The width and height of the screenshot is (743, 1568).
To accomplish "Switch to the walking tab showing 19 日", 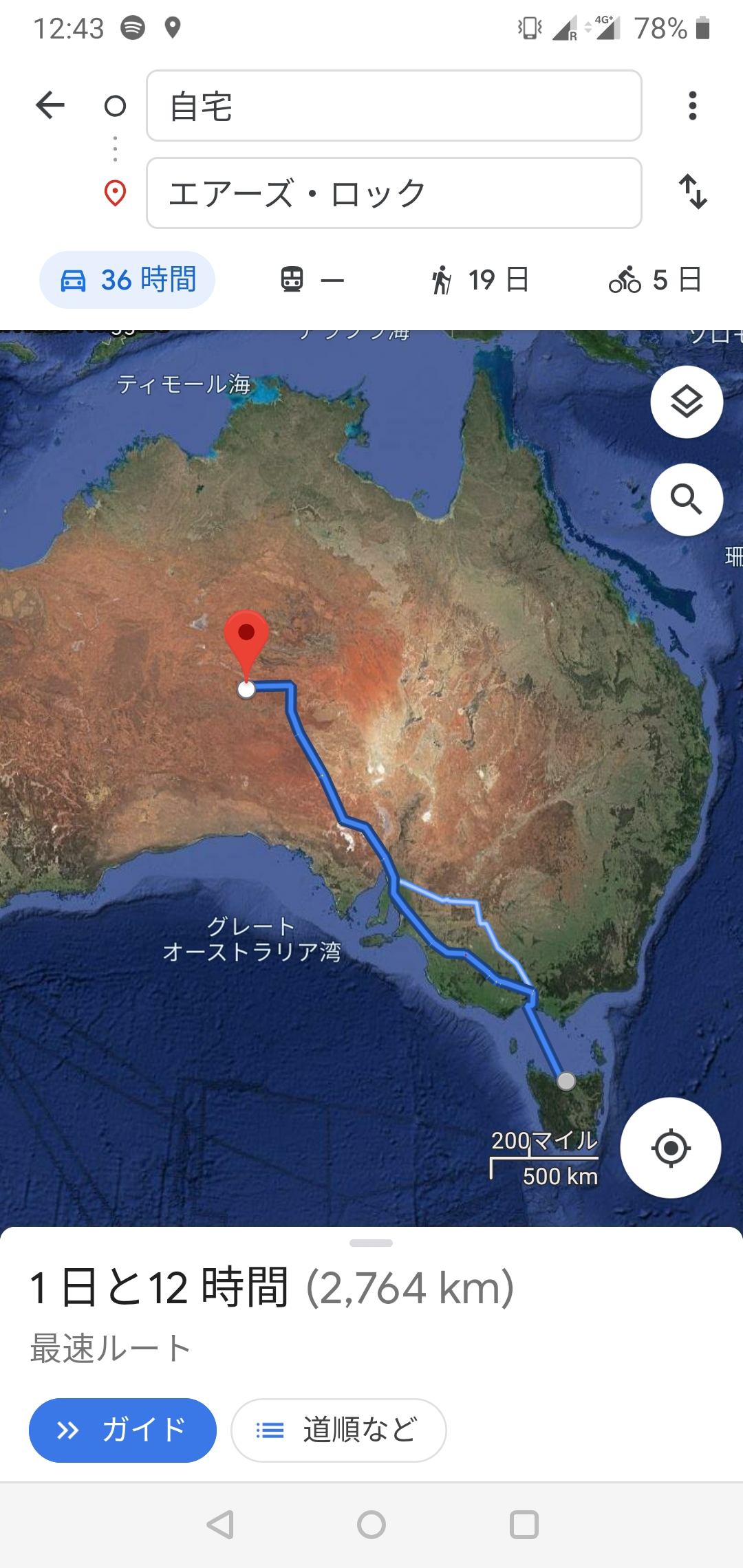I will coord(480,280).
